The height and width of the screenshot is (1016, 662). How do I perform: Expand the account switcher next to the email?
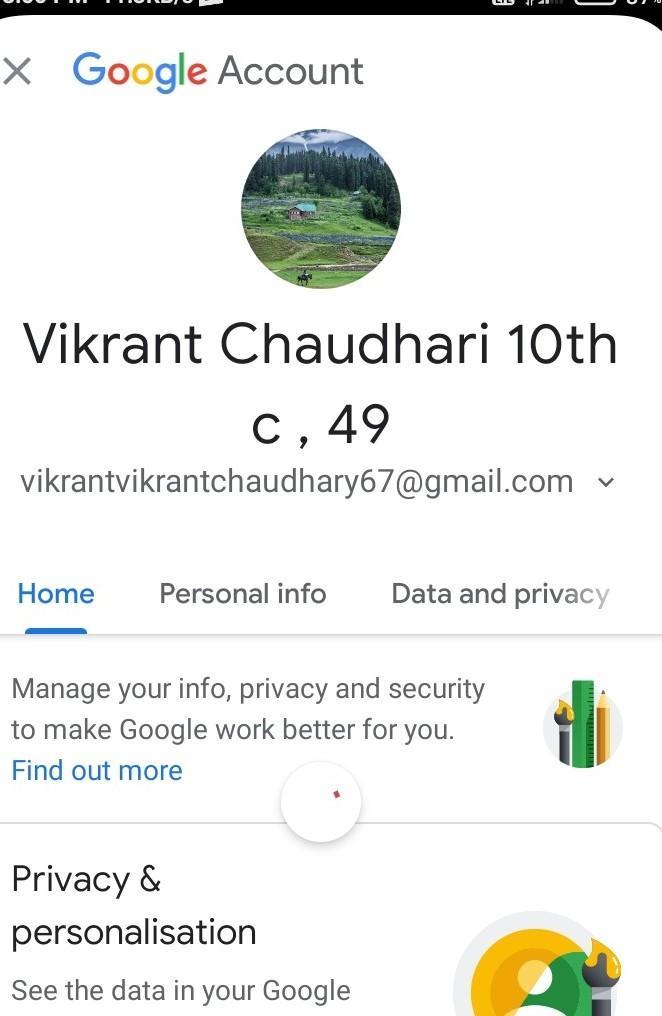pyautogui.click(x=604, y=482)
